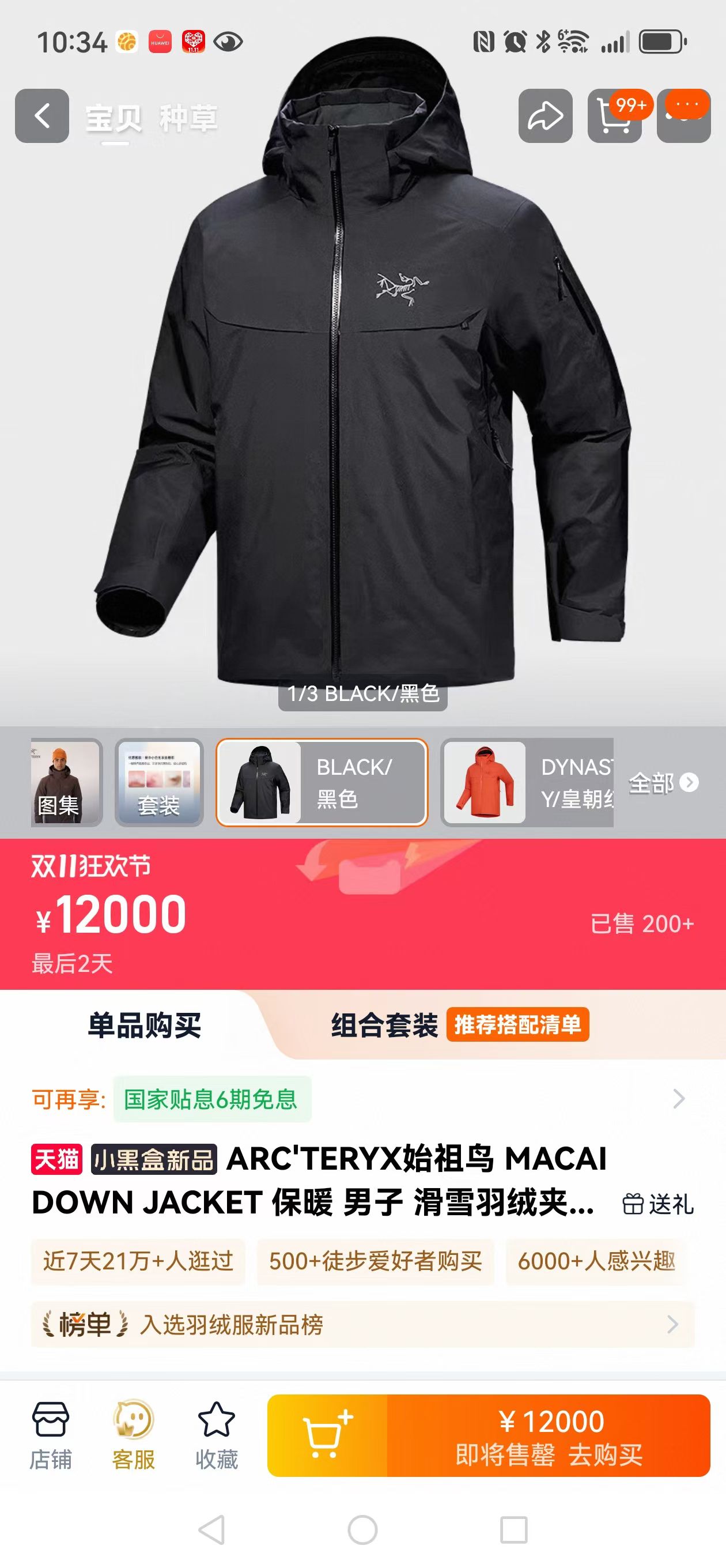Open the 图集 gallery thumbnail
Viewport: 726px width, 1568px height.
[x=66, y=782]
